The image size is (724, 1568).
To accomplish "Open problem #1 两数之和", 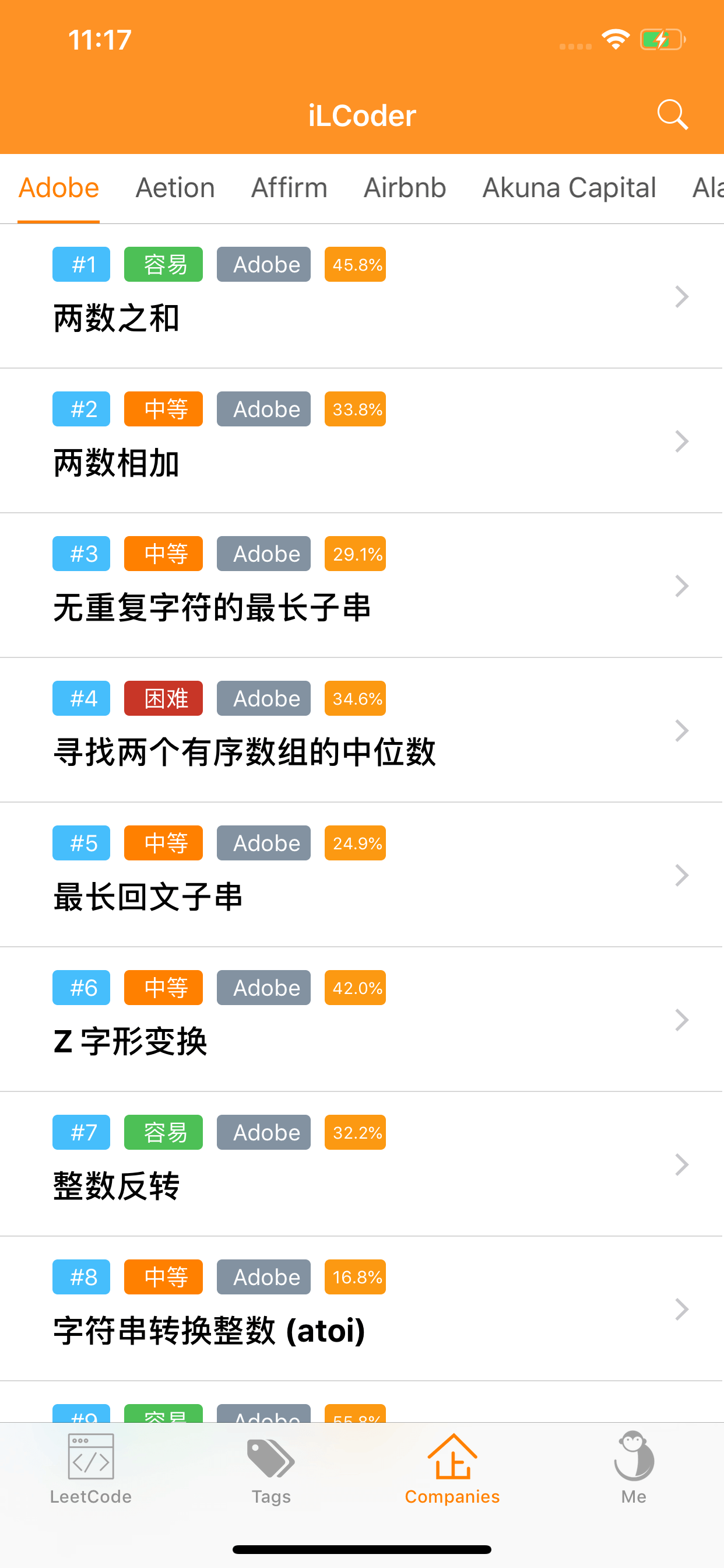I will pos(361,296).
